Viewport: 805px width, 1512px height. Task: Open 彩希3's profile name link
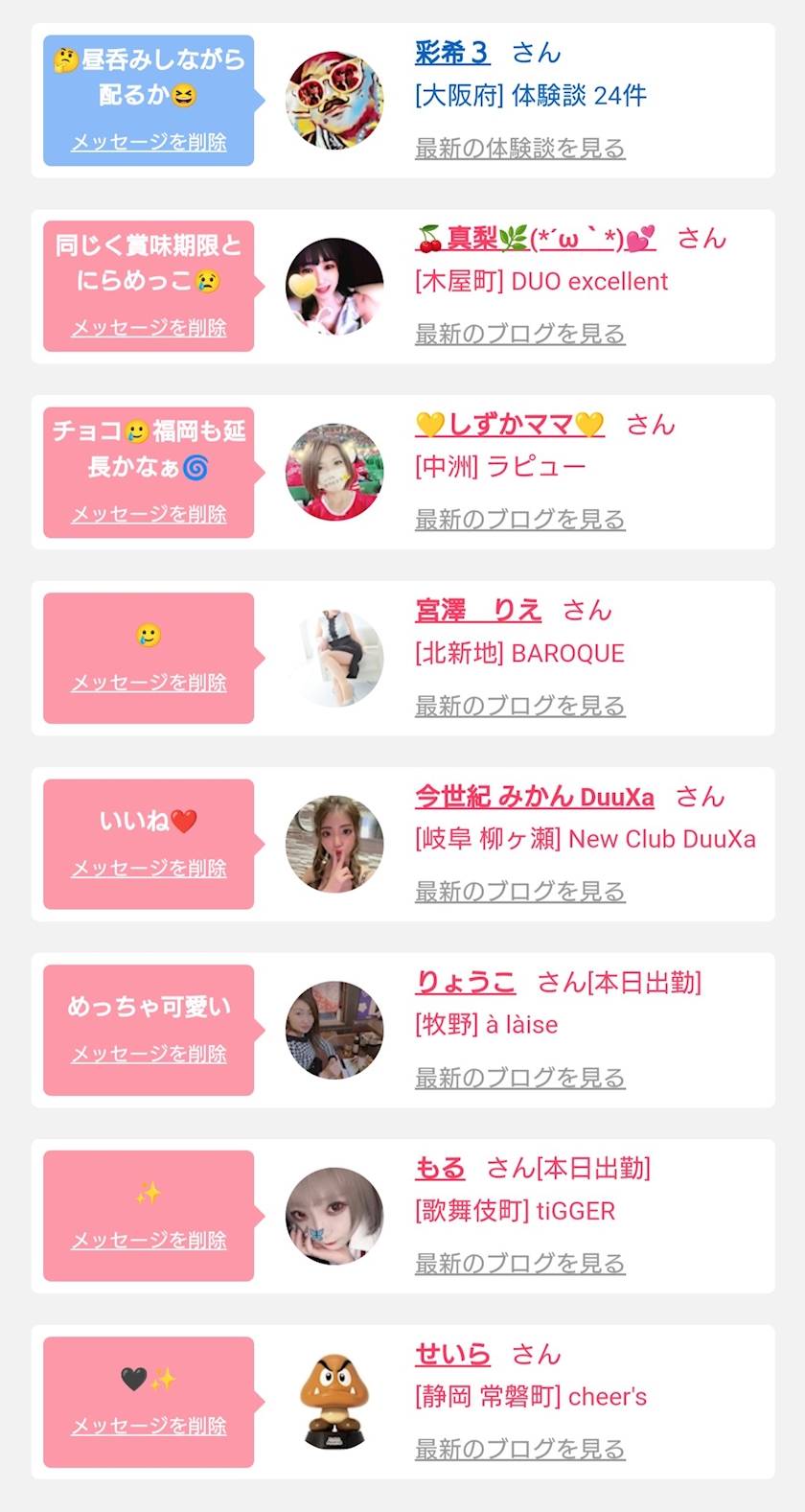[x=451, y=53]
